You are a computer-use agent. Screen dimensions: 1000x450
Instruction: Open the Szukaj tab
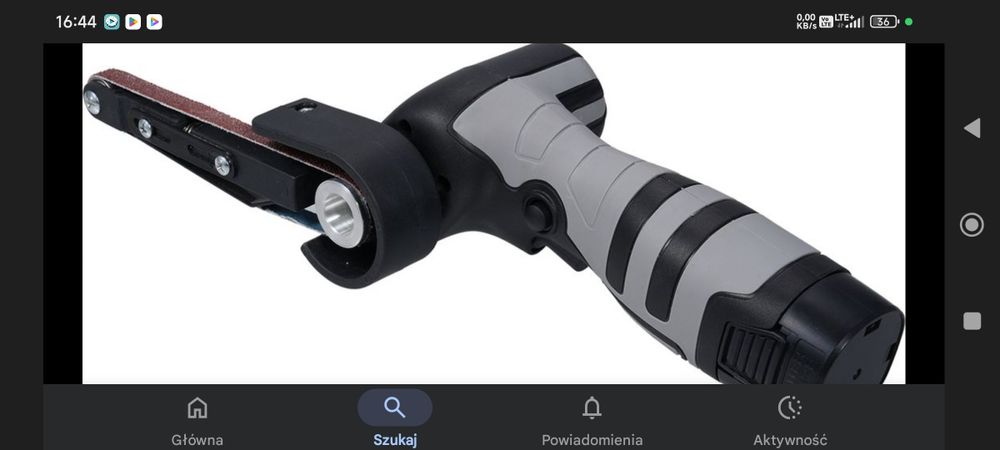click(394, 419)
